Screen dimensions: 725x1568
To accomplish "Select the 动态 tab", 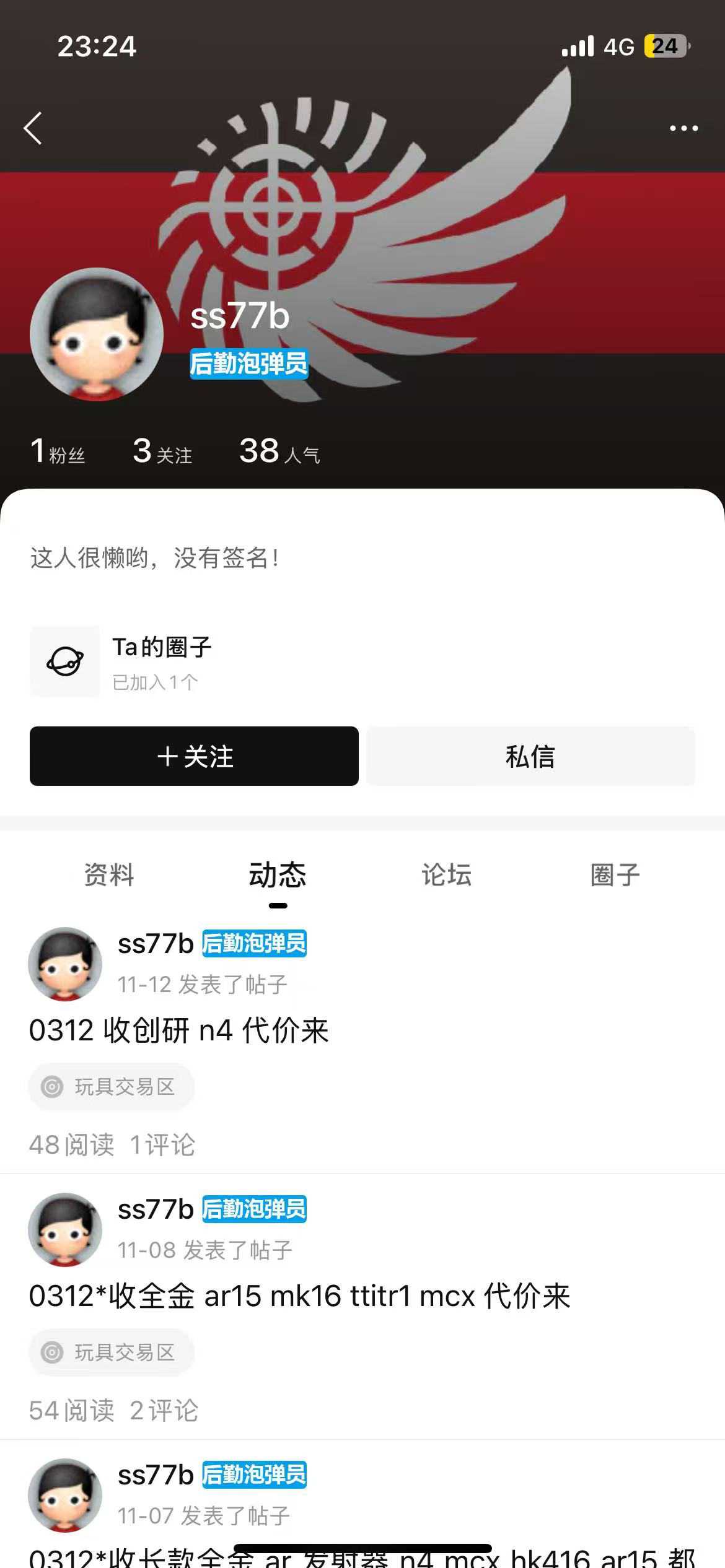I will click(278, 875).
